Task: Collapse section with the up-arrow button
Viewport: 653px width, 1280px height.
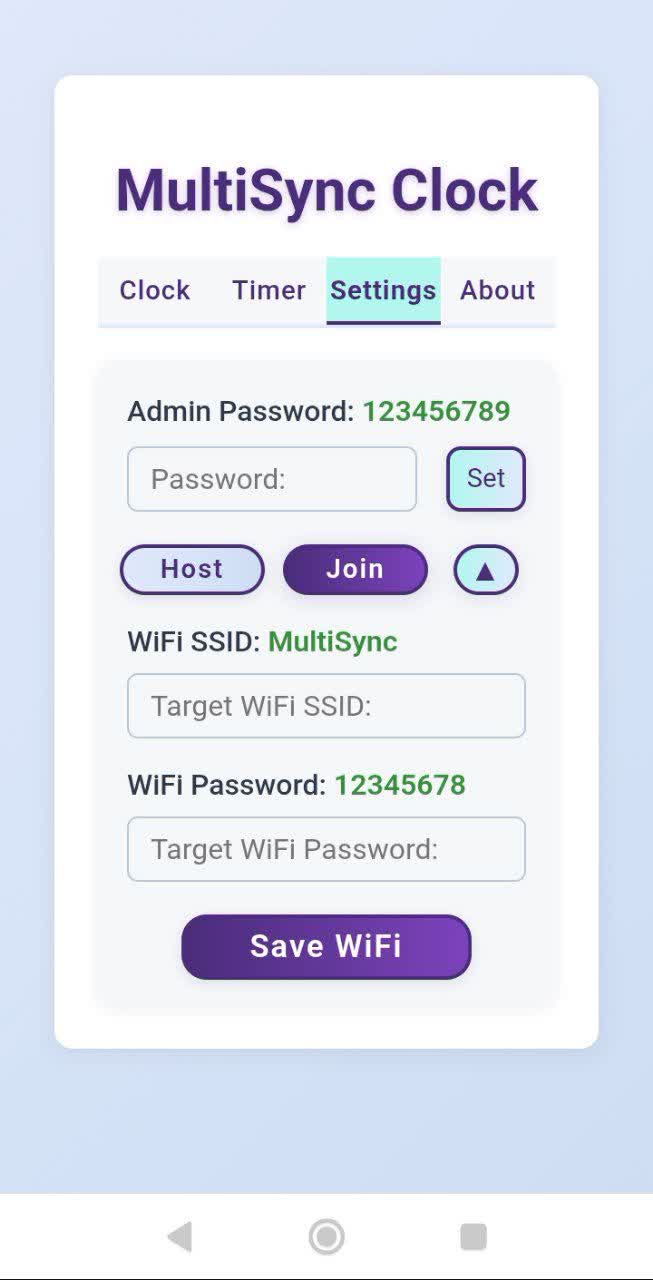Action: pyautogui.click(x=486, y=570)
